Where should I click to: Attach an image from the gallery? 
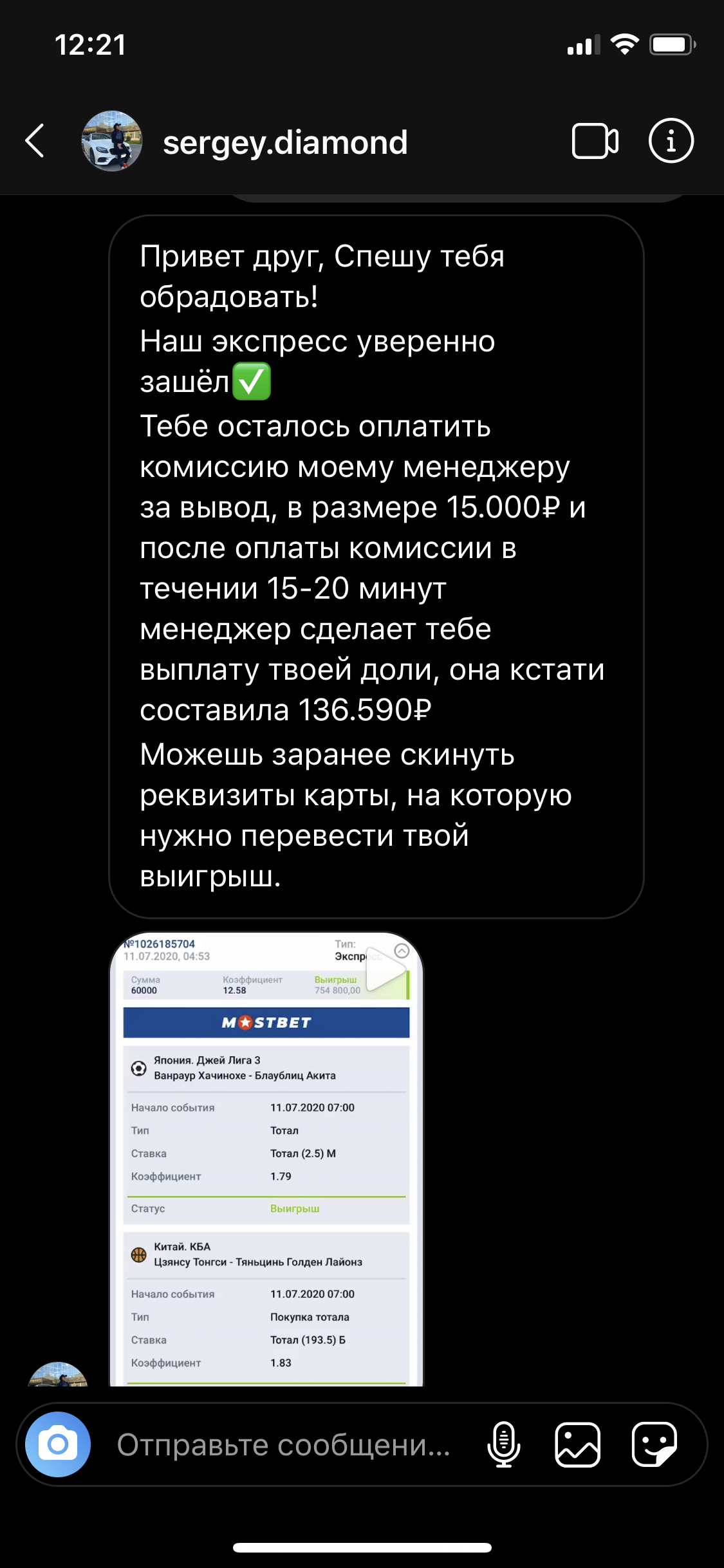pos(577,1444)
